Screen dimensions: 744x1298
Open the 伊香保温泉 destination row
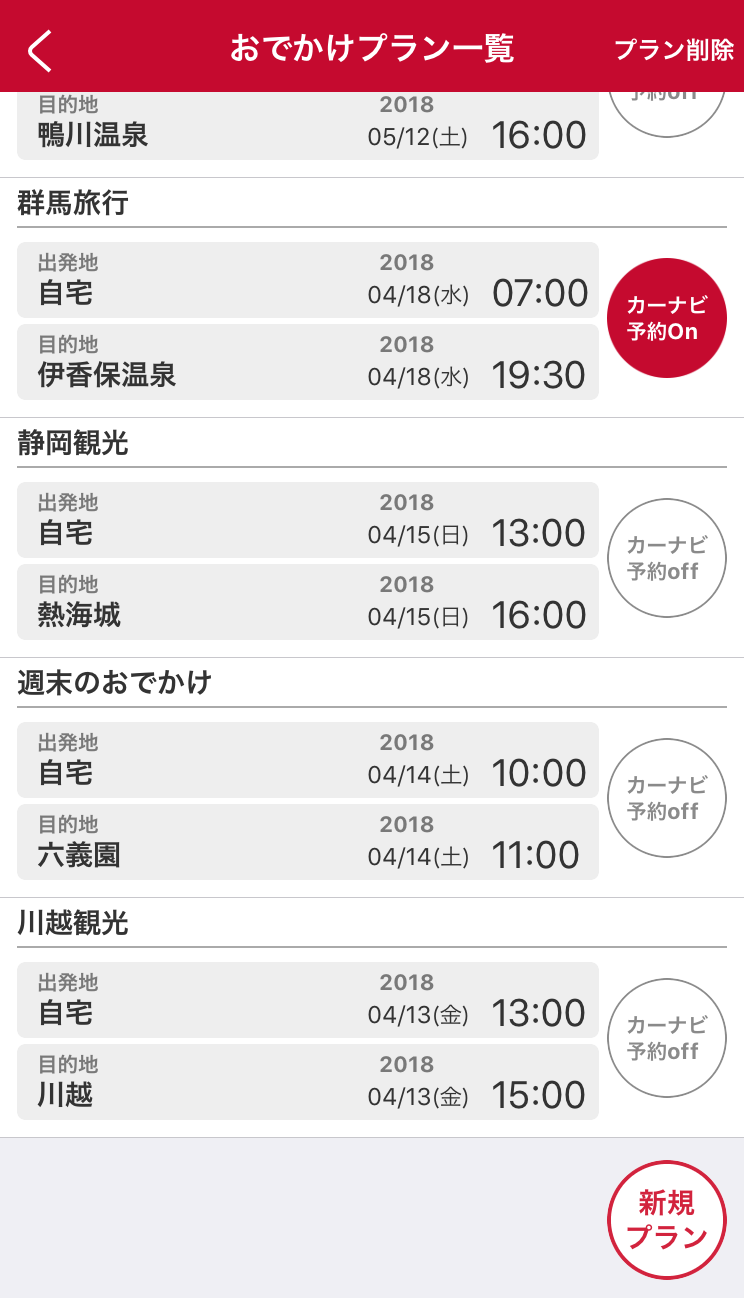click(308, 362)
